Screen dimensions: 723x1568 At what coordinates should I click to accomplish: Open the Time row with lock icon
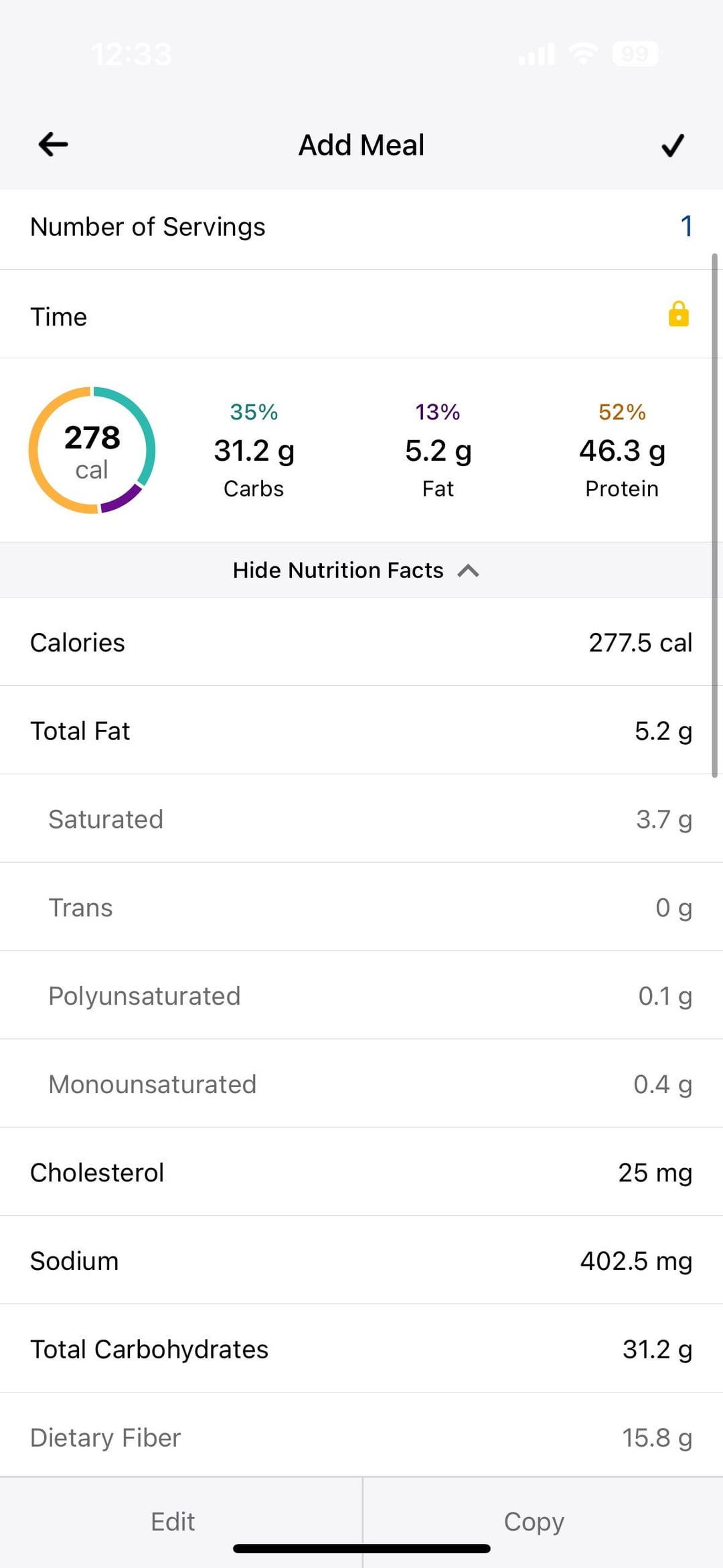pos(361,315)
